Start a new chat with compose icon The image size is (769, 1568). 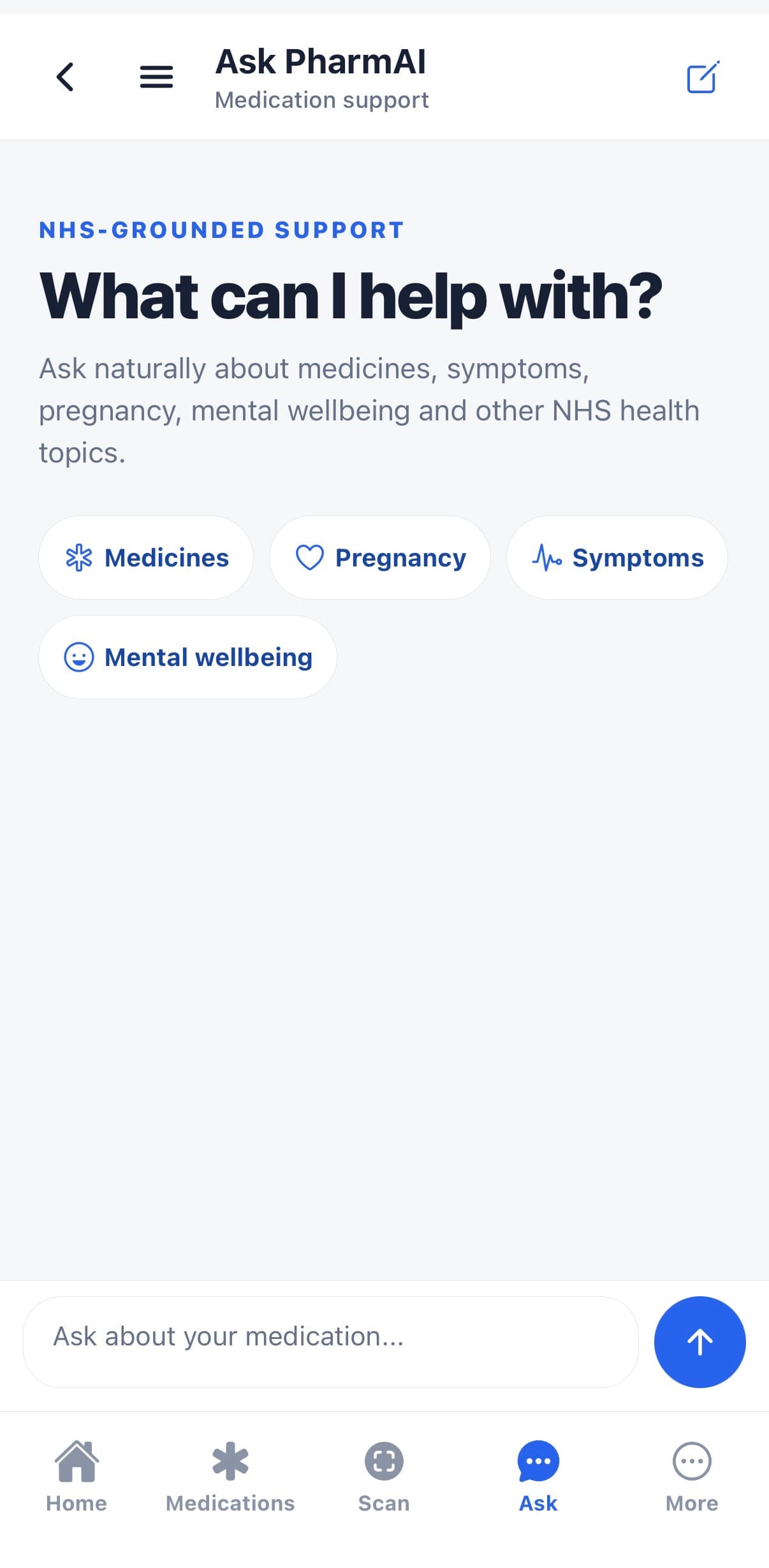[703, 77]
